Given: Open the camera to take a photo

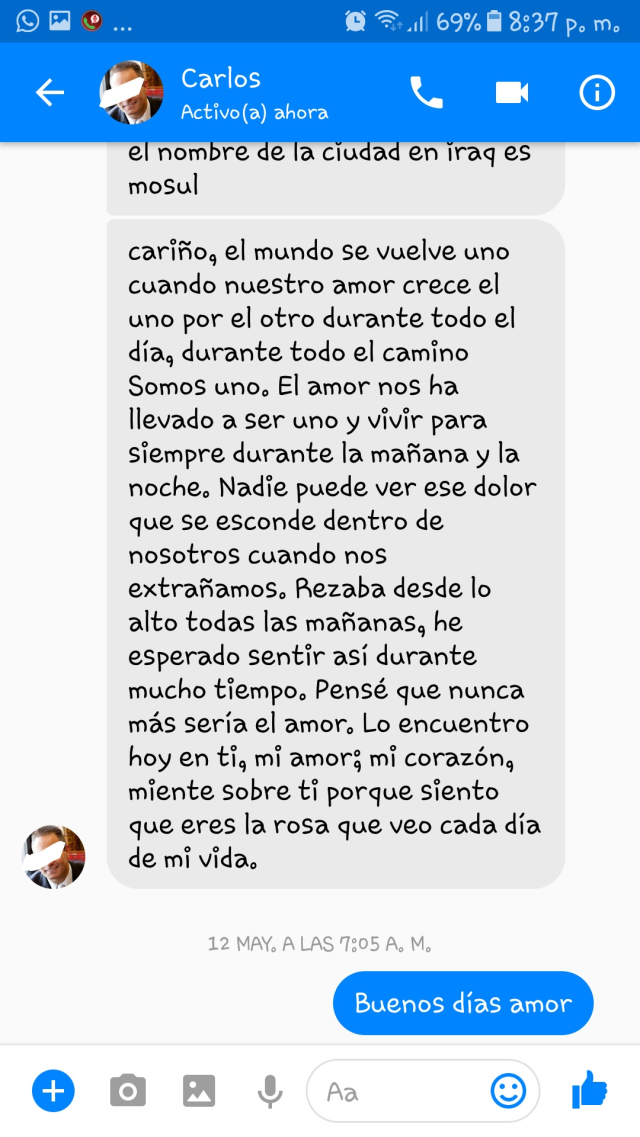Looking at the screenshot, I should click(x=127, y=1090).
